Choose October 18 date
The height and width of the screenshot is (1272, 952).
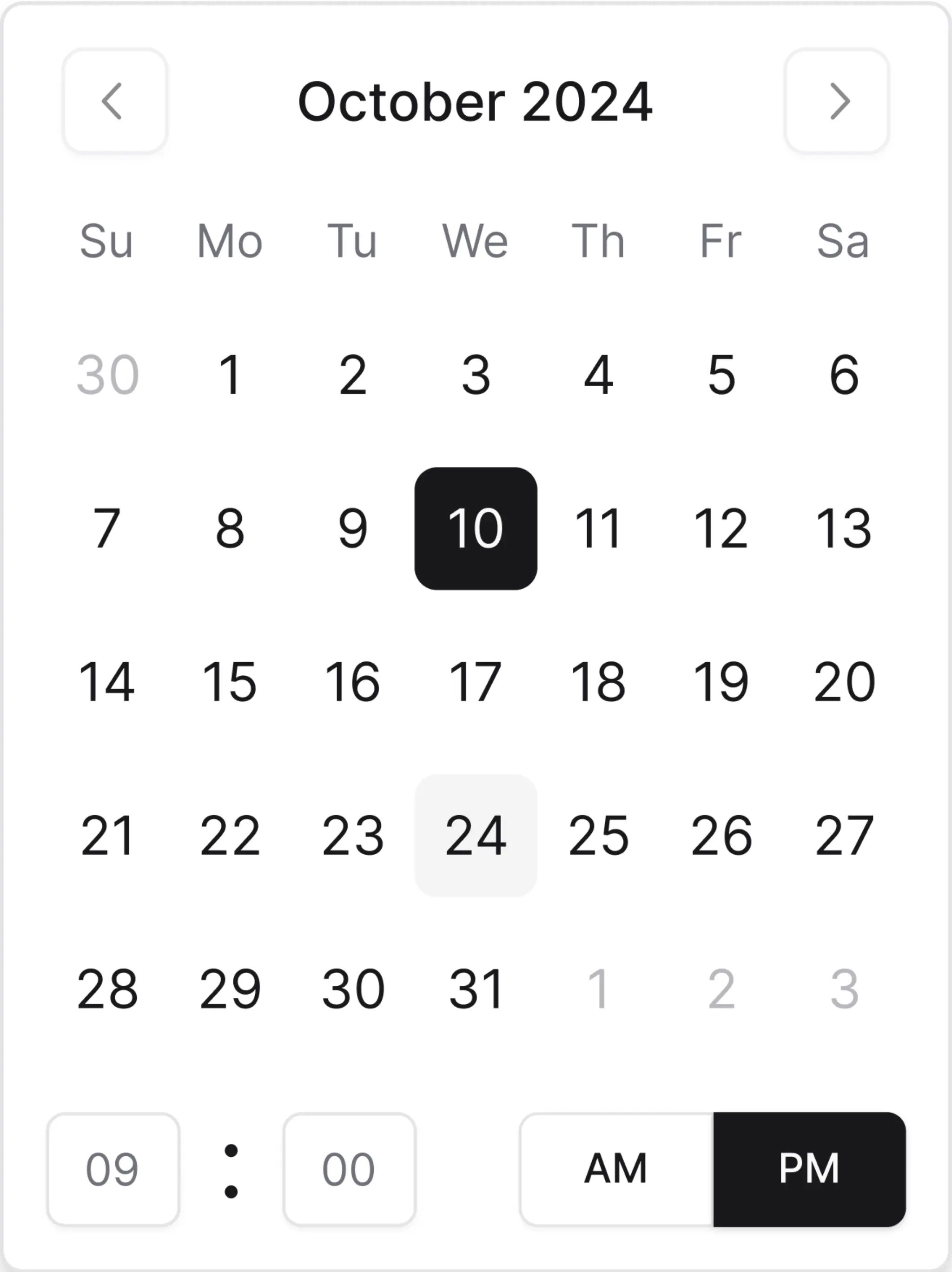pyautogui.click(x=598, y=682)
